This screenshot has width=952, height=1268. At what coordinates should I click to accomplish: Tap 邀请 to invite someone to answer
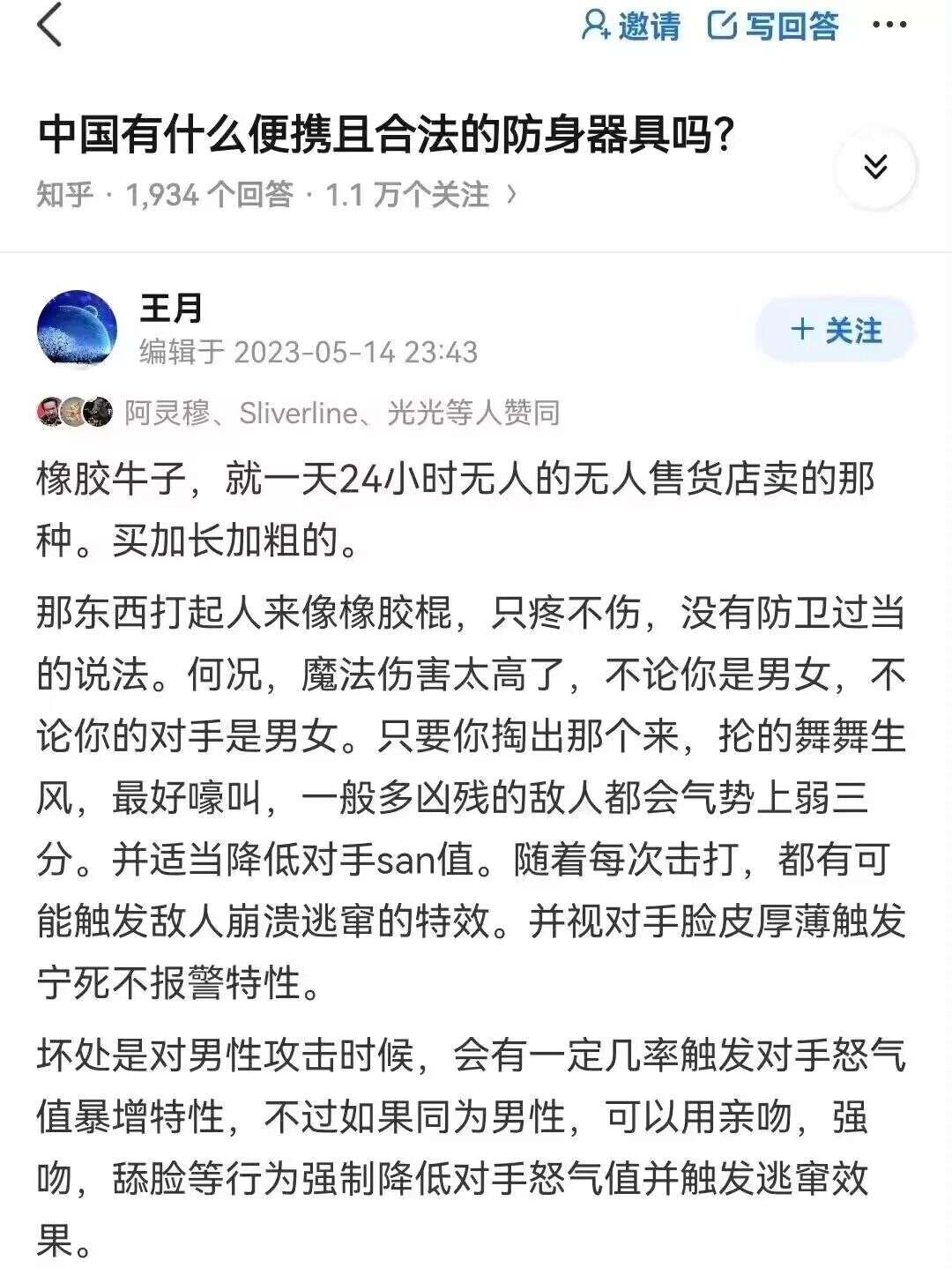[631, 26]
